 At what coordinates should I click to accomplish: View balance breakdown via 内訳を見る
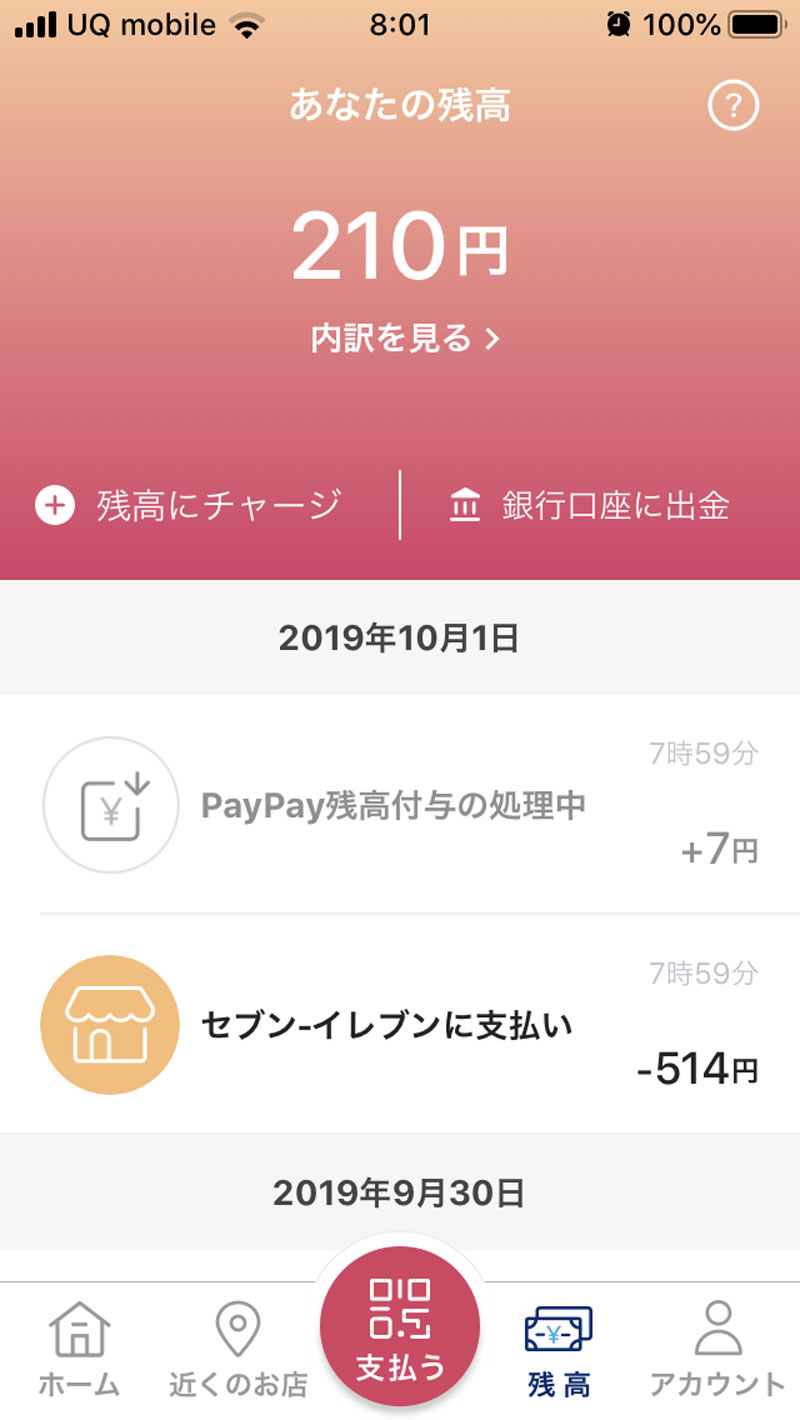click(x=405, y=339)
